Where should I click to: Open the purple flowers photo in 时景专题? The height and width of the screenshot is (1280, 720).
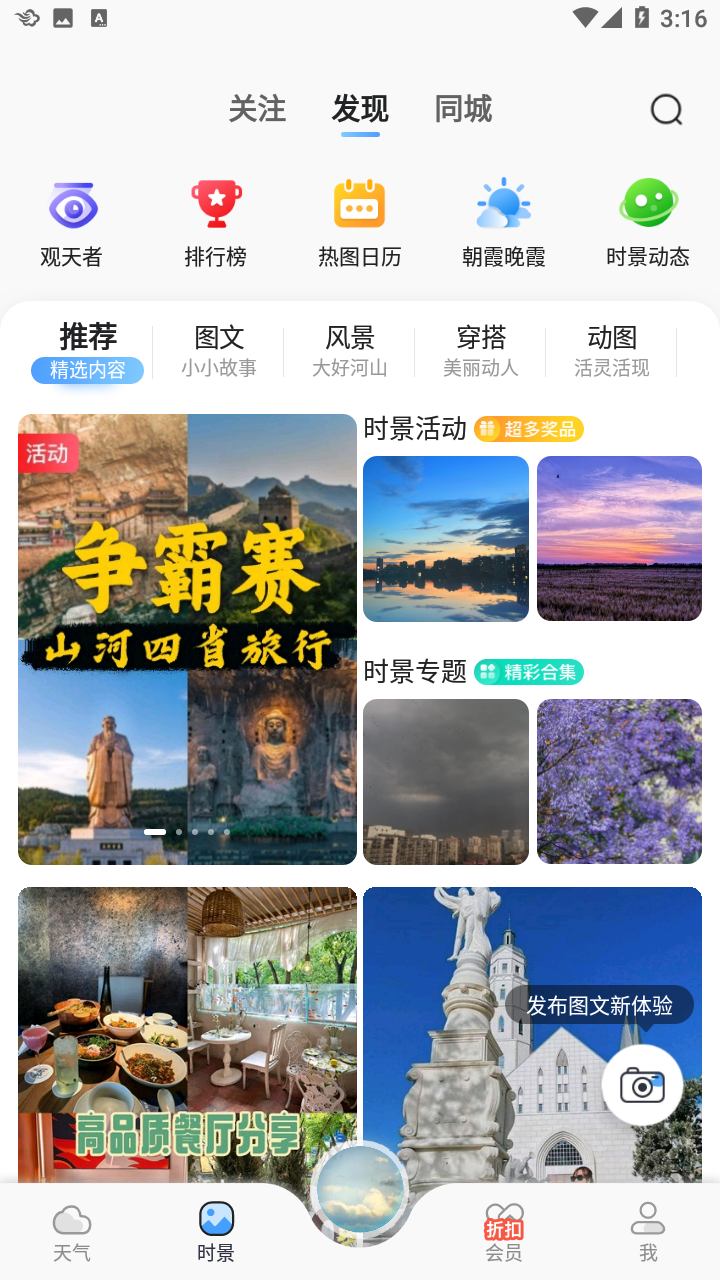[619, 781]
